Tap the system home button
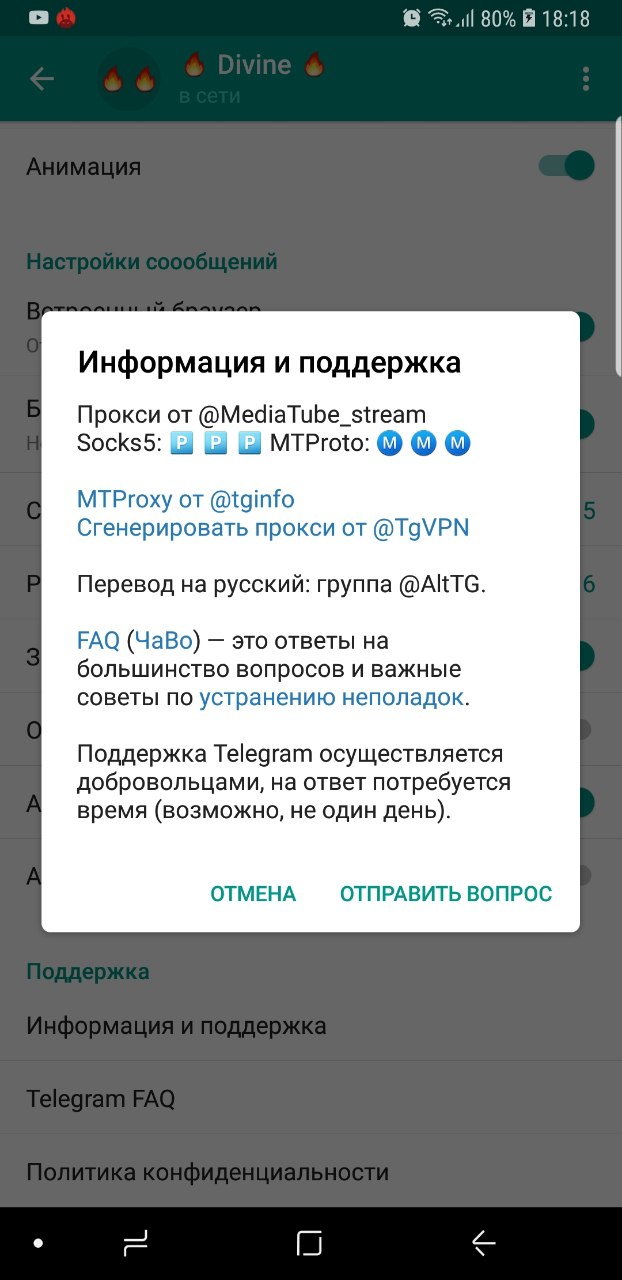Image resolution: width=622 pixels, height=1280 pixels. pyautogui.click(x=310, y=1243)
